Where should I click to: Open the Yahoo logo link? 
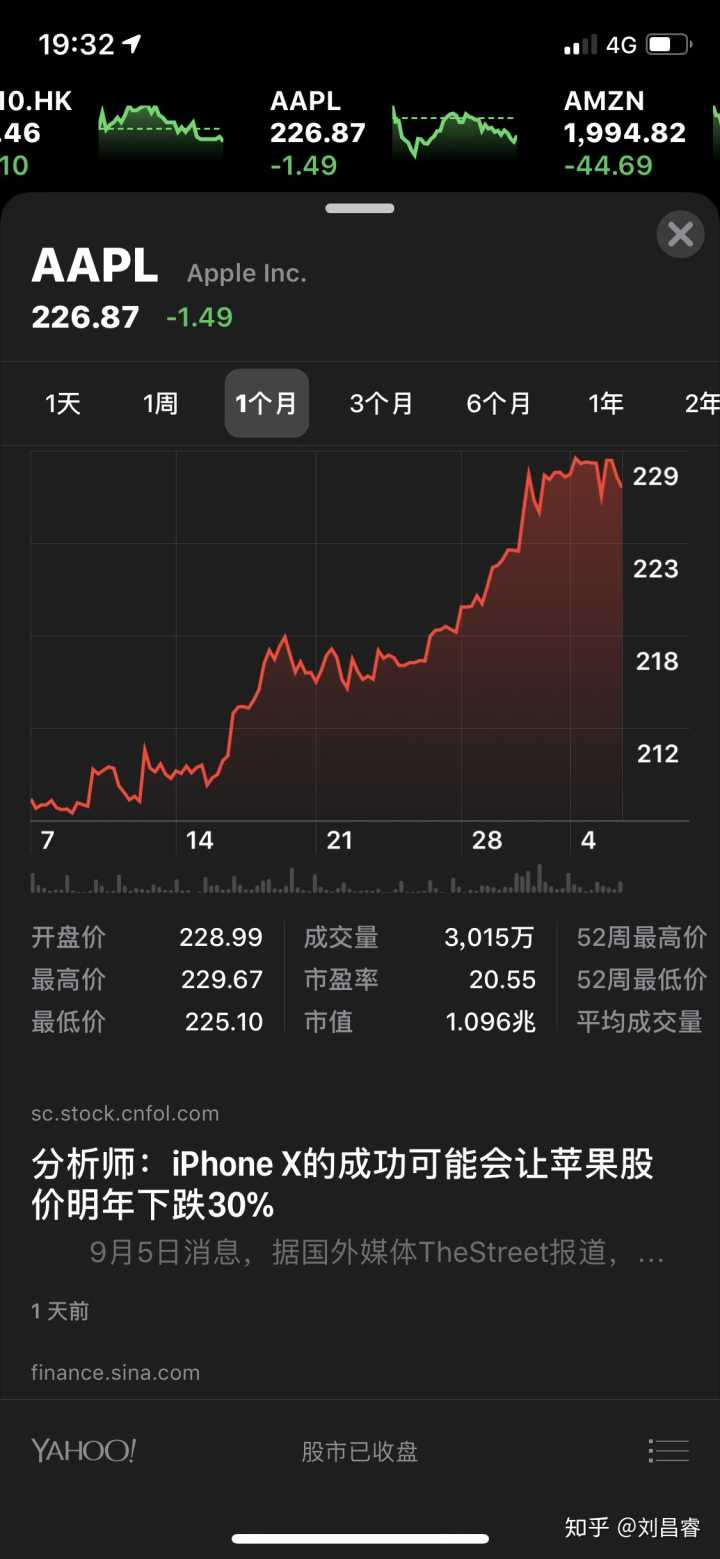[x=83, y=1451]
